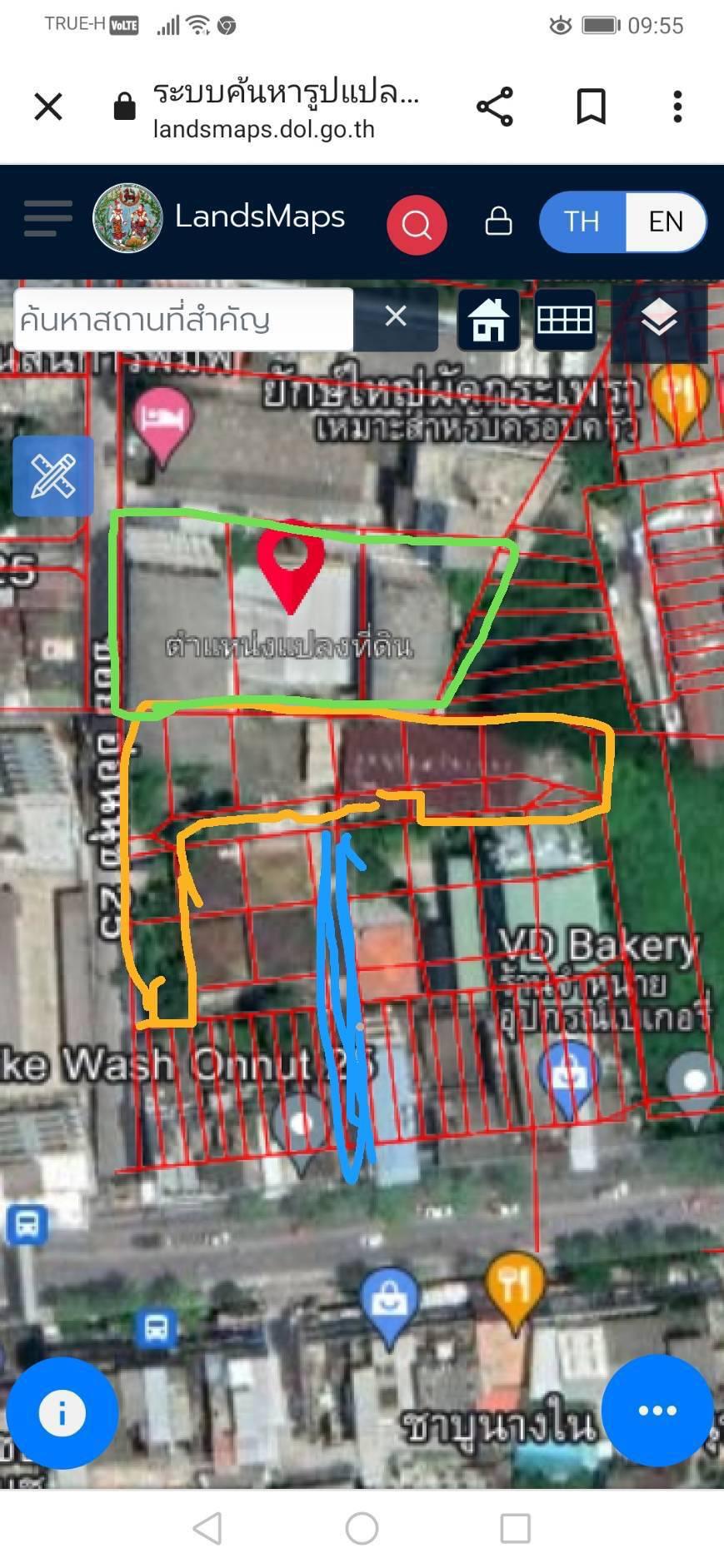This screenshot has height=1568, width=724.
Task: Open the blue three-dots floating button
Action: pos(657,1411)
